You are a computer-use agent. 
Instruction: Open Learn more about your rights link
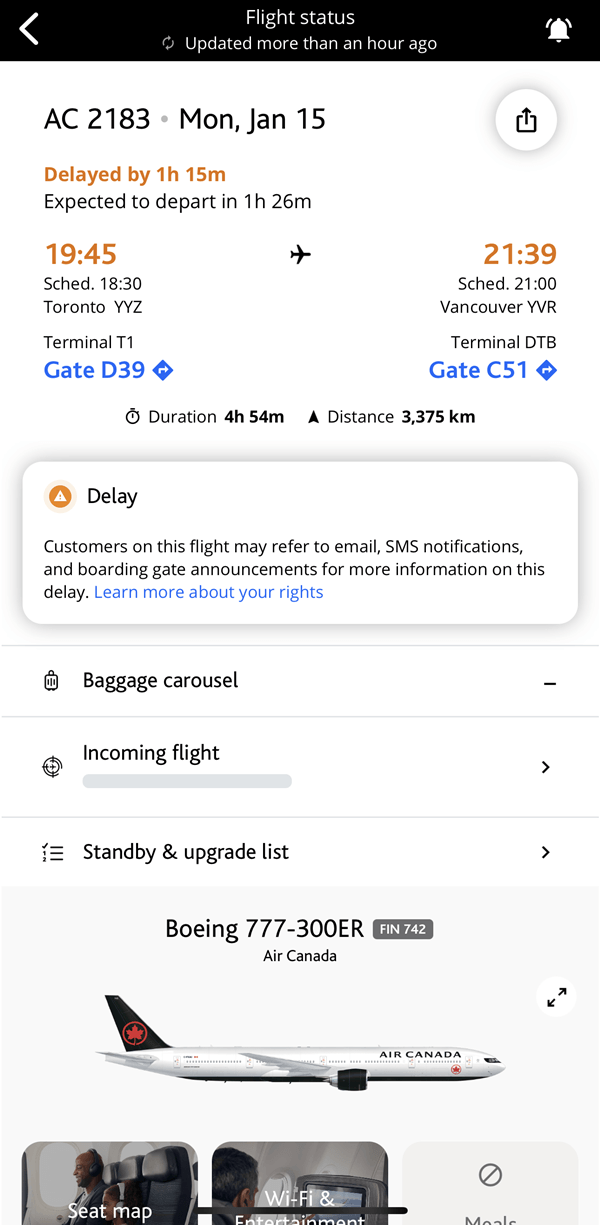[209, 592]
